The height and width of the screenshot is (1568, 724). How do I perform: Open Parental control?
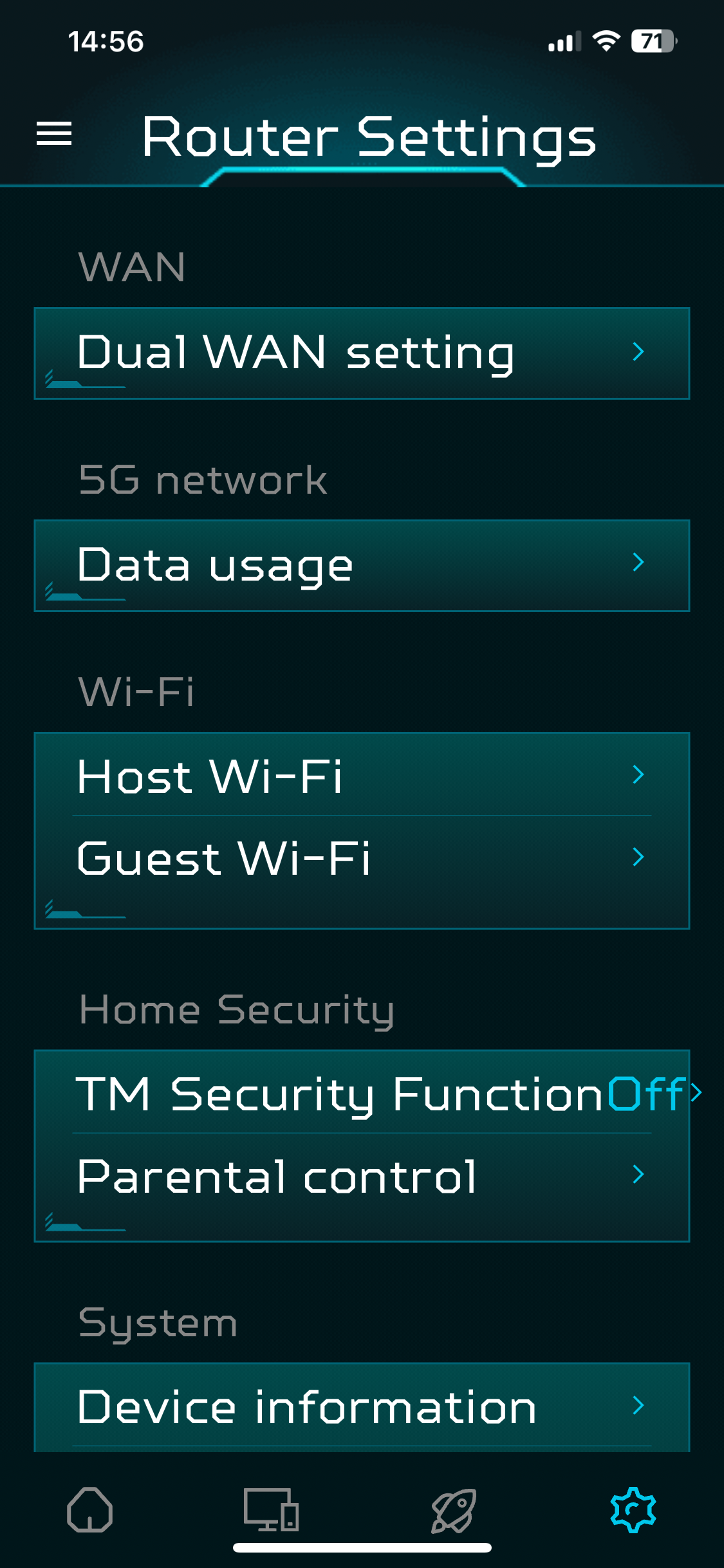coord(361,1175)
